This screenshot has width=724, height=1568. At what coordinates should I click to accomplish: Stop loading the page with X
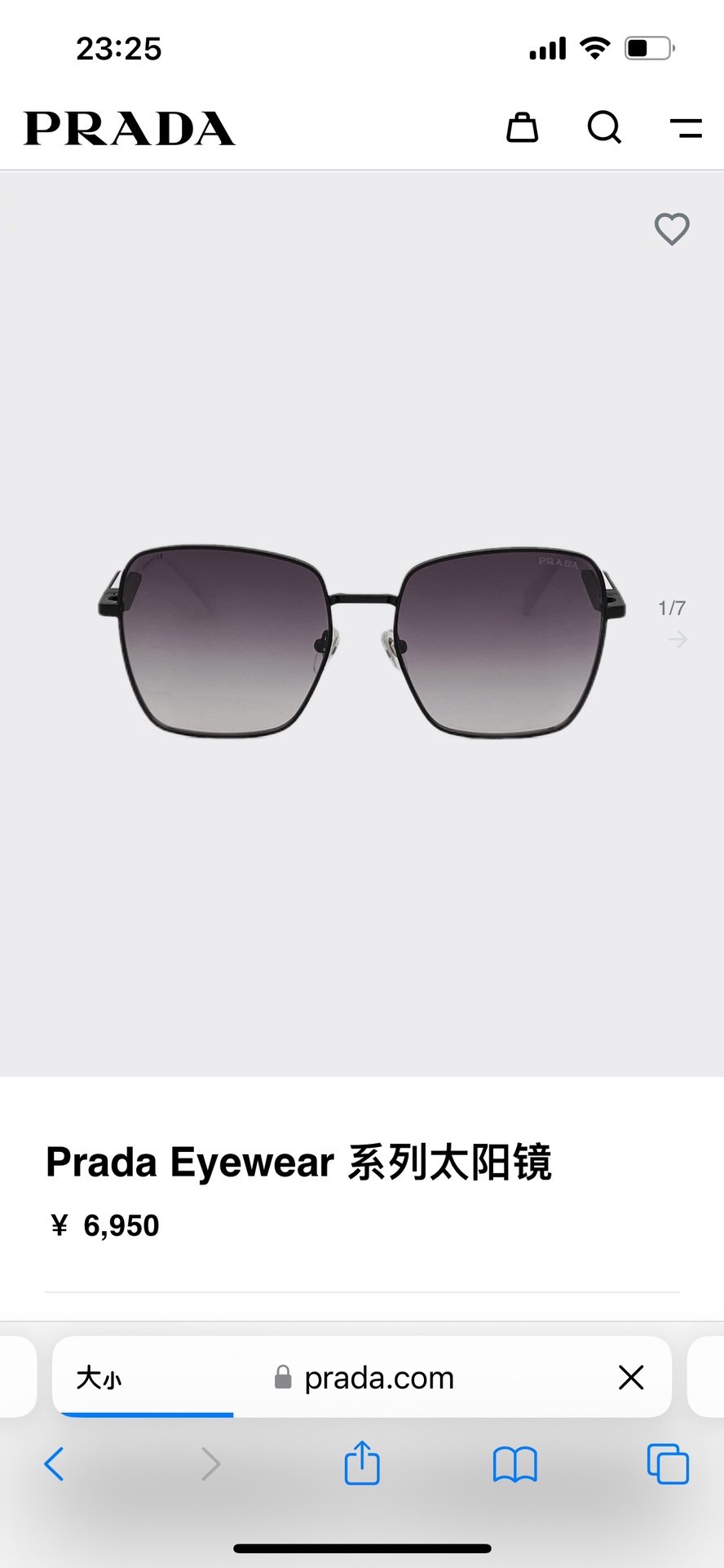(631, 1378)
